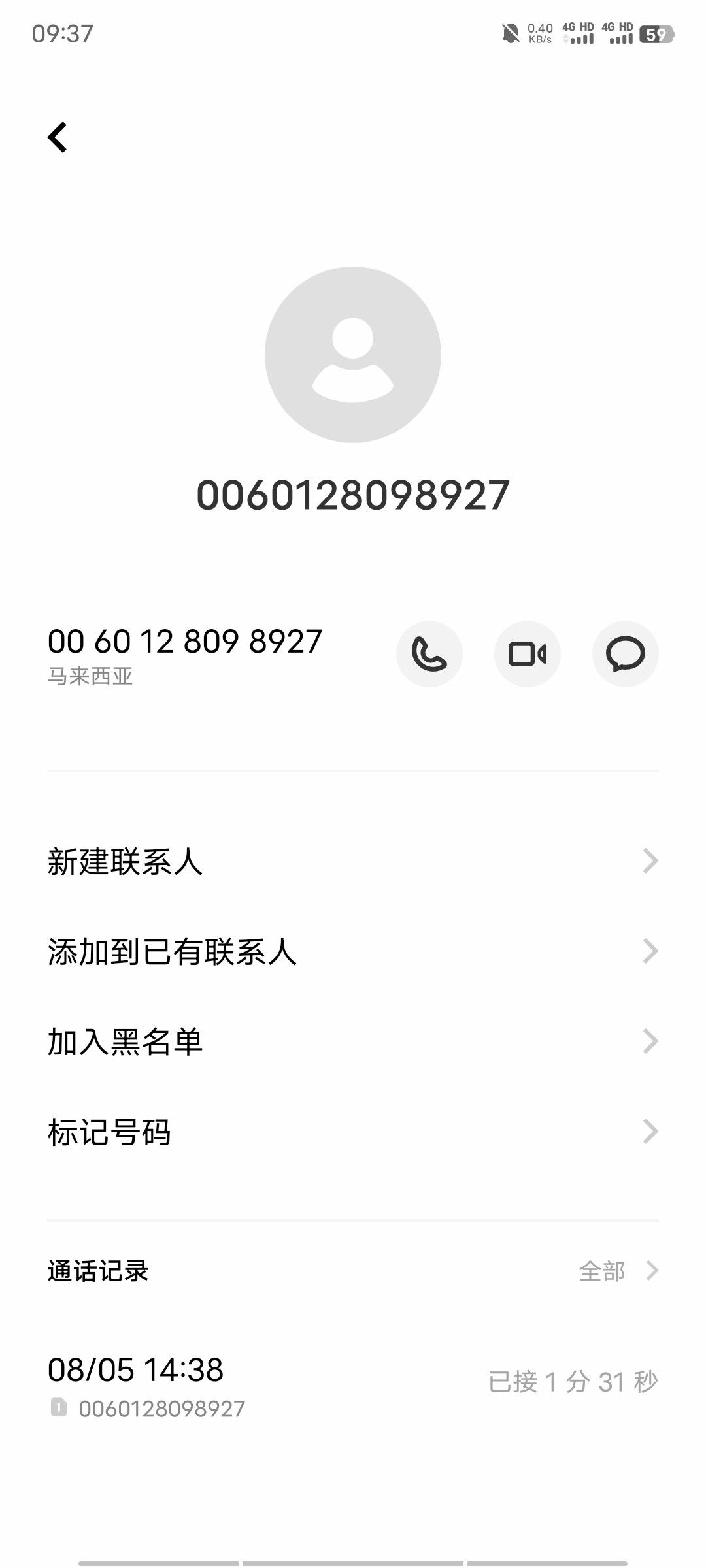706x1568 pixels.
Task: Open the 标记号码 option
Action: pyautogui.click(x=353, y=1132)
